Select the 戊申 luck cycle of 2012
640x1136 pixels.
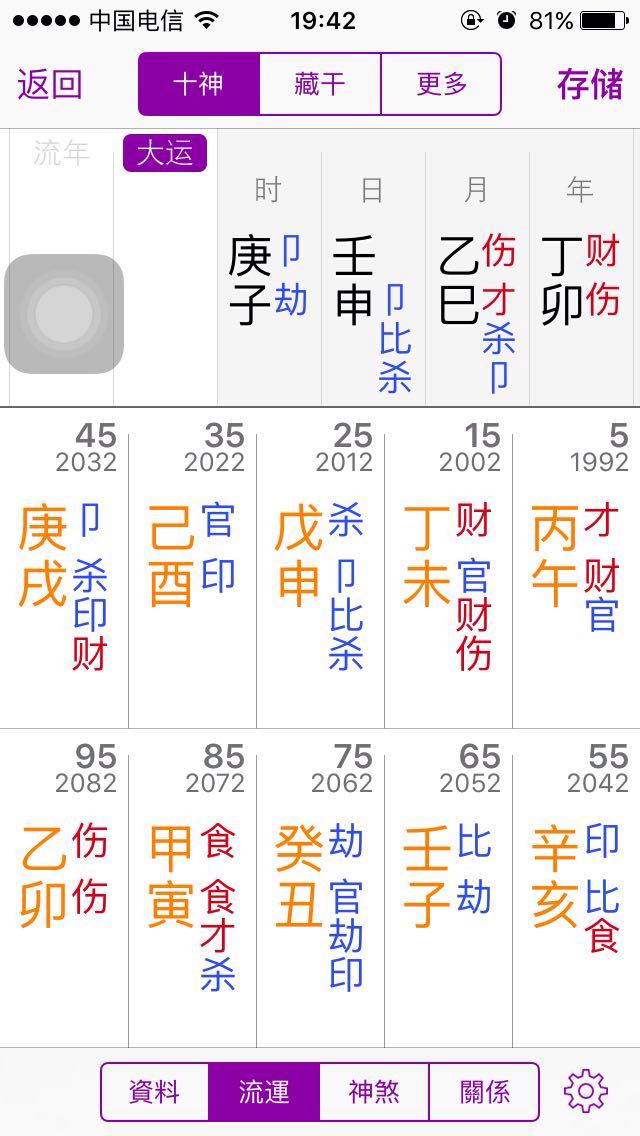(320, 570)
